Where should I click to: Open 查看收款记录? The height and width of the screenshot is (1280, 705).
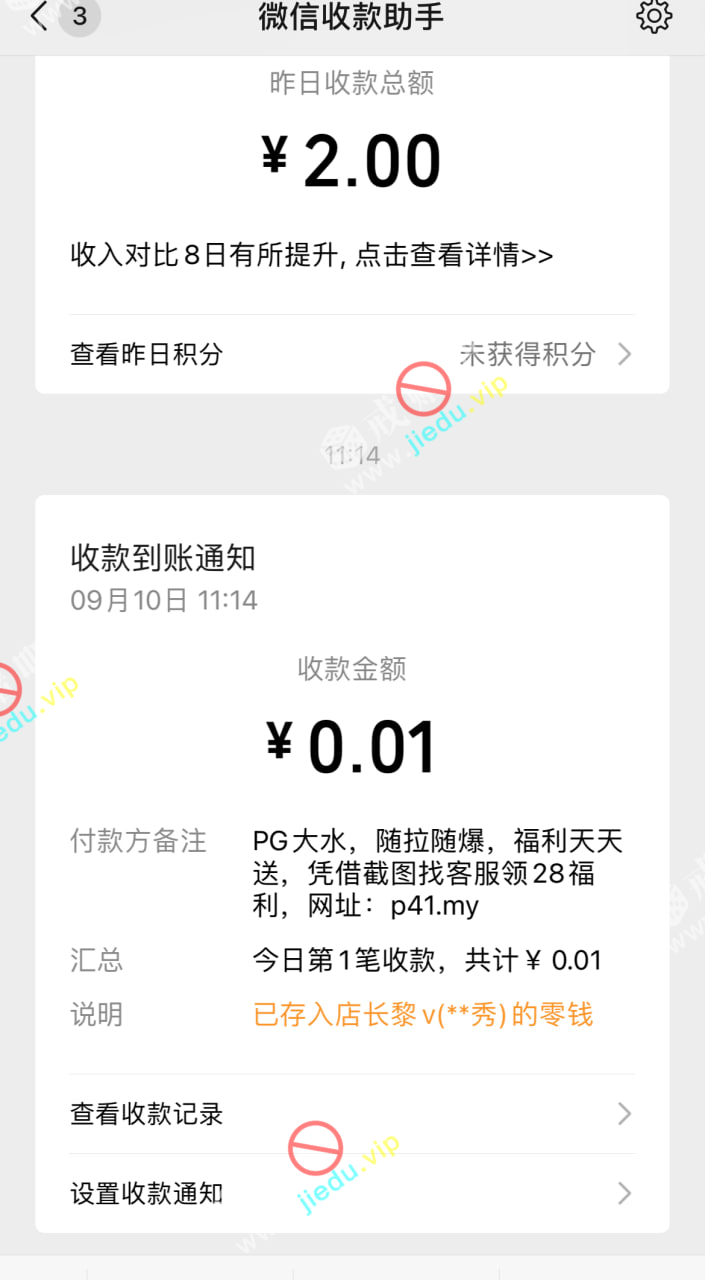351,1114
